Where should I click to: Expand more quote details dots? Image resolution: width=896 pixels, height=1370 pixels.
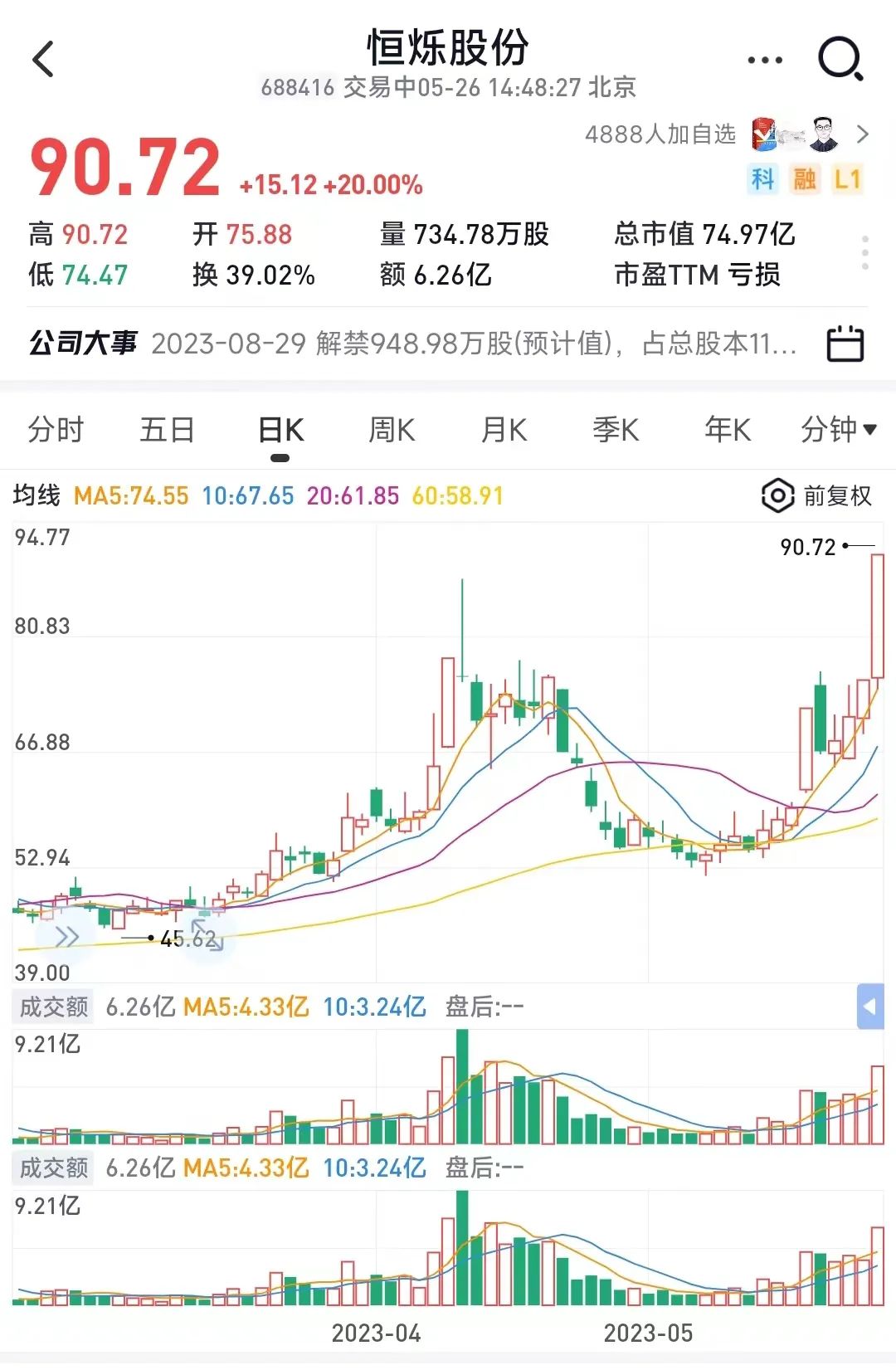[864, 252]
